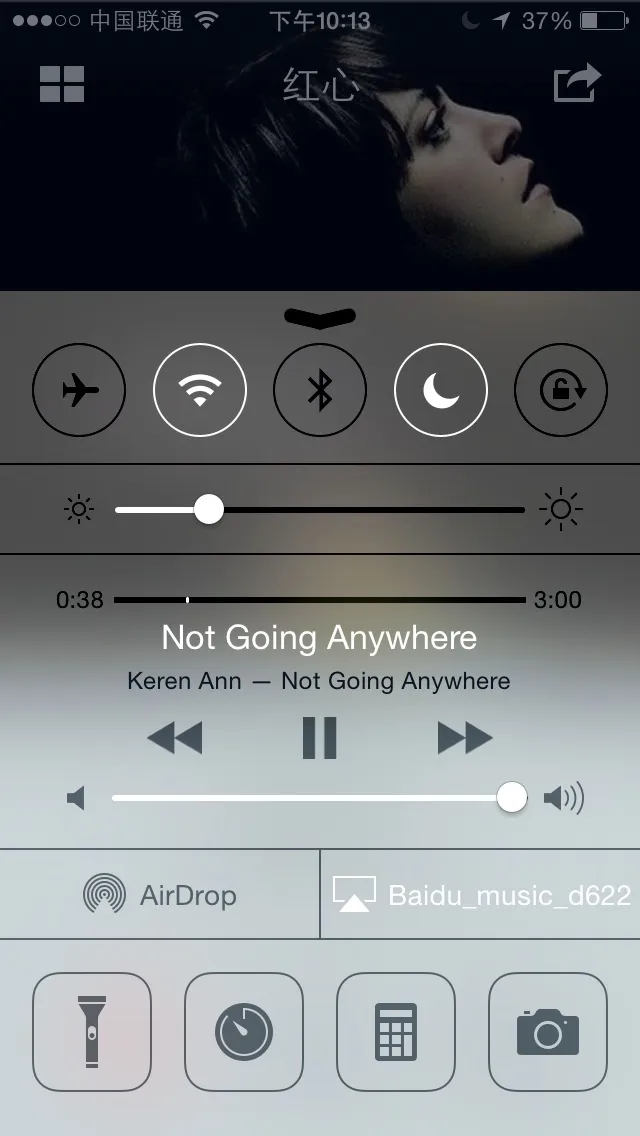Disable Do Not Disturb moon
This screenshot has width=640, height=1136.
(x=441, y=390)
